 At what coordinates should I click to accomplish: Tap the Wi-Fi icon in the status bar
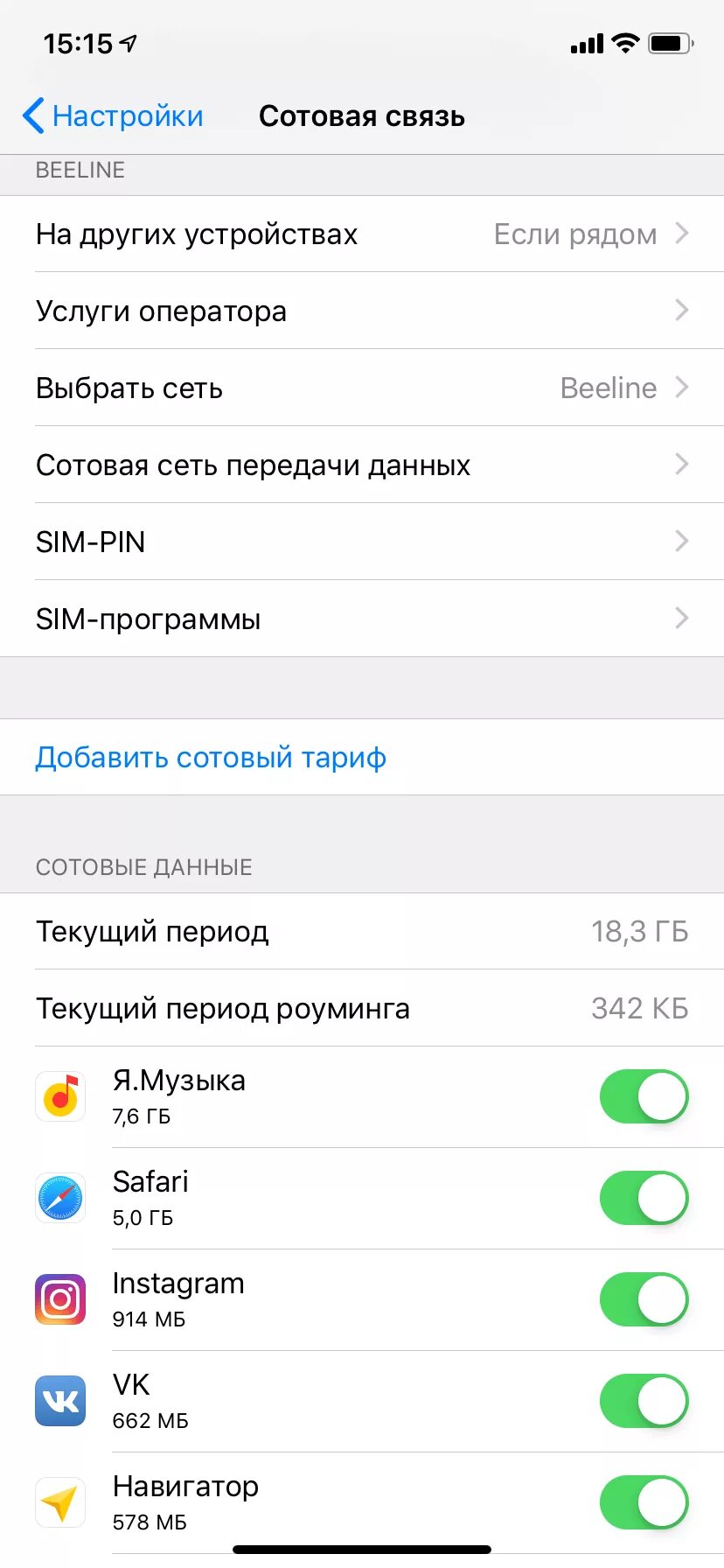624,43
